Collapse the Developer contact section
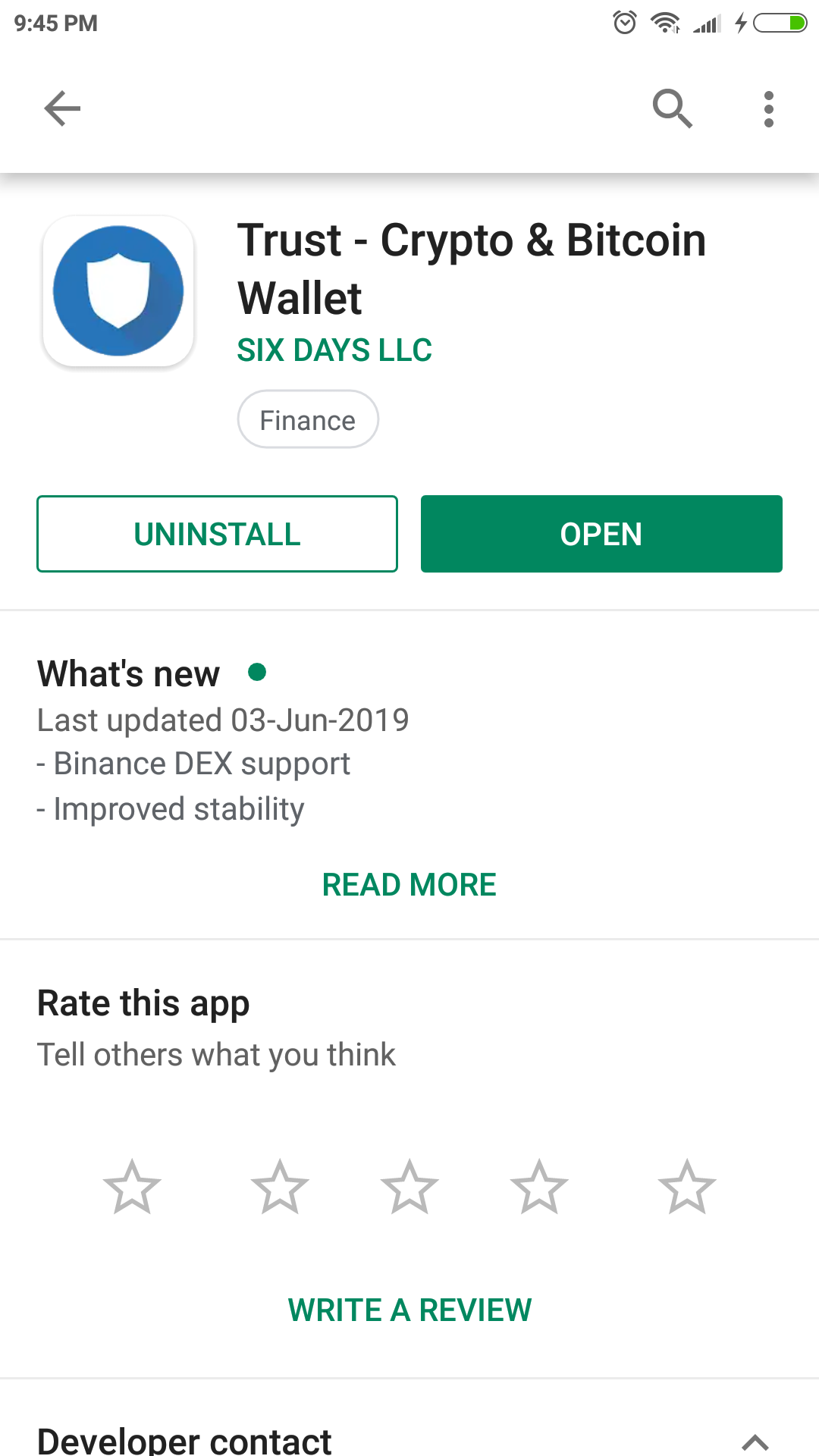 (x=755, y=1441)
